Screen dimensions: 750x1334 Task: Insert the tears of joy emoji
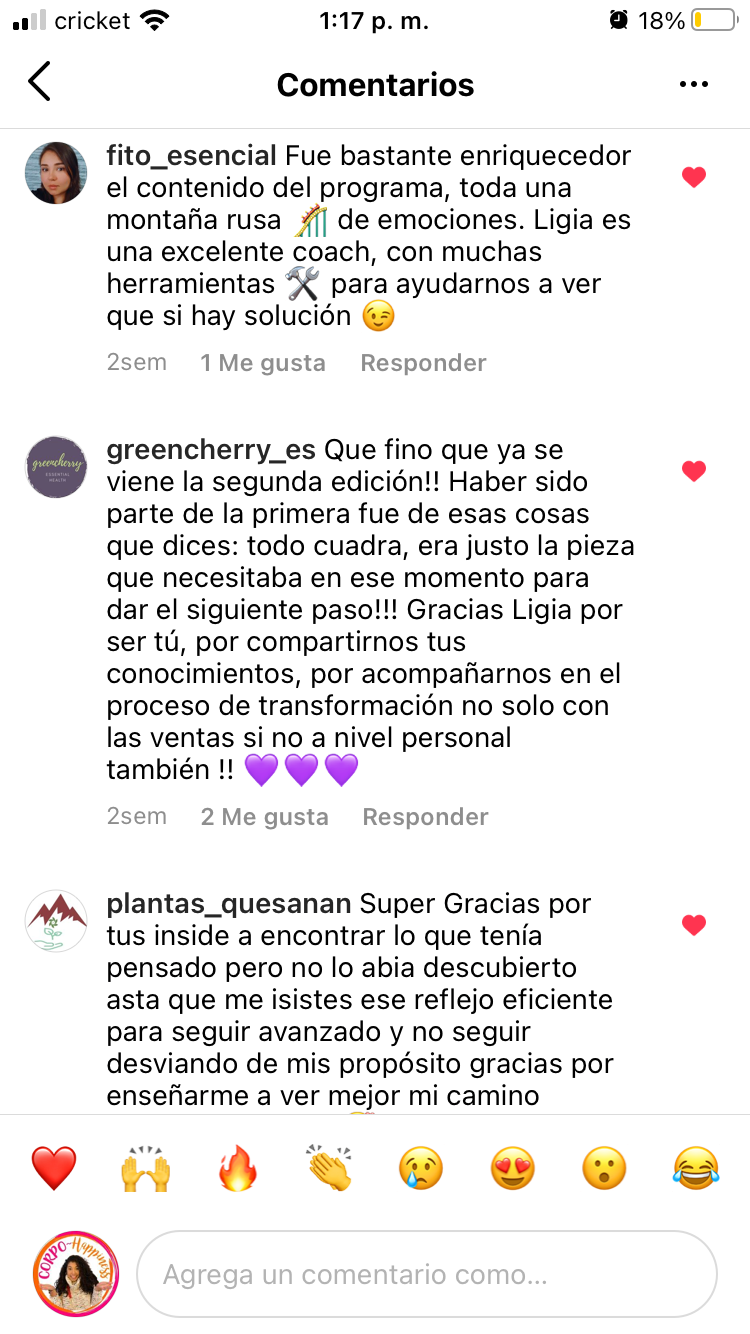696,1168
